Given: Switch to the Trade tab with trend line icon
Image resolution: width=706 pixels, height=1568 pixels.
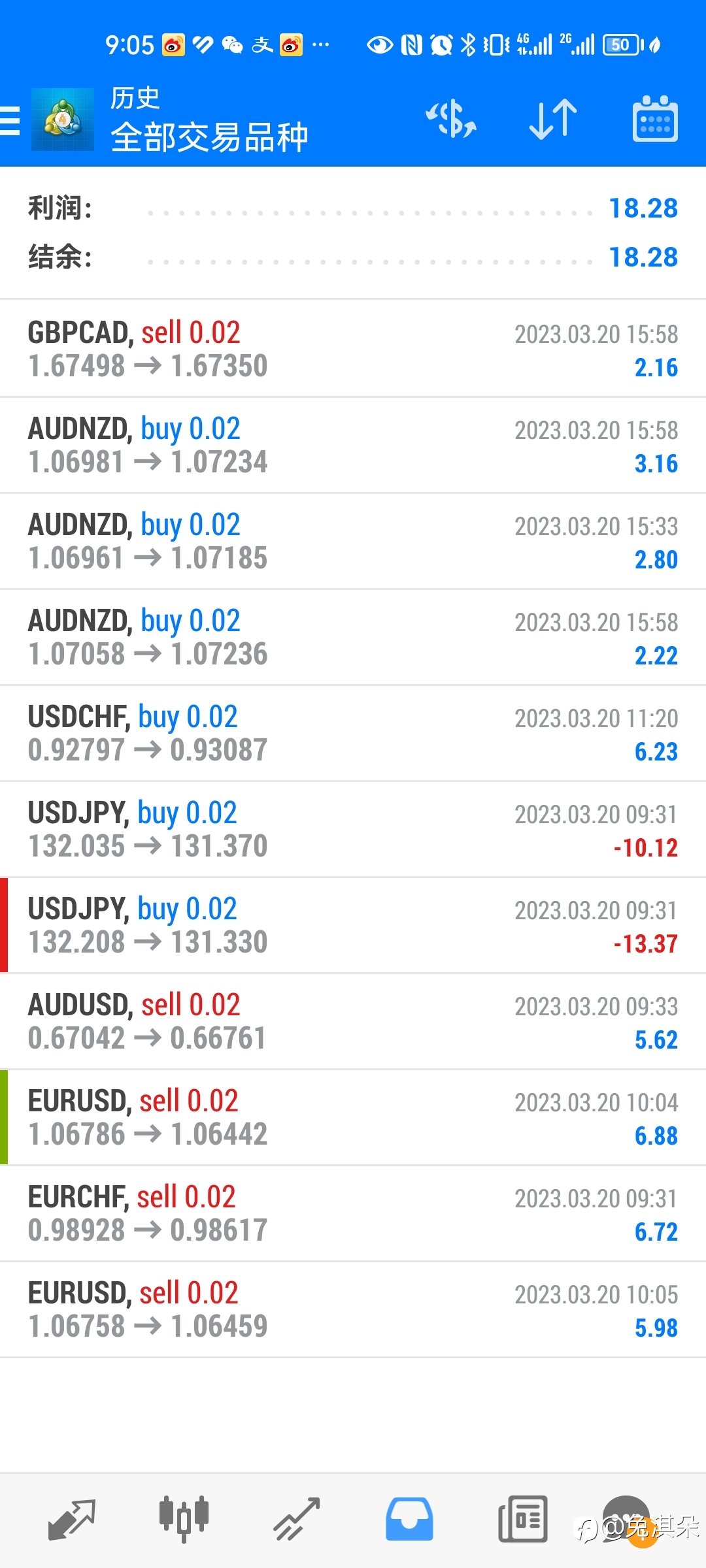Looking at the screenshot, I should (x=296, y=1520).
